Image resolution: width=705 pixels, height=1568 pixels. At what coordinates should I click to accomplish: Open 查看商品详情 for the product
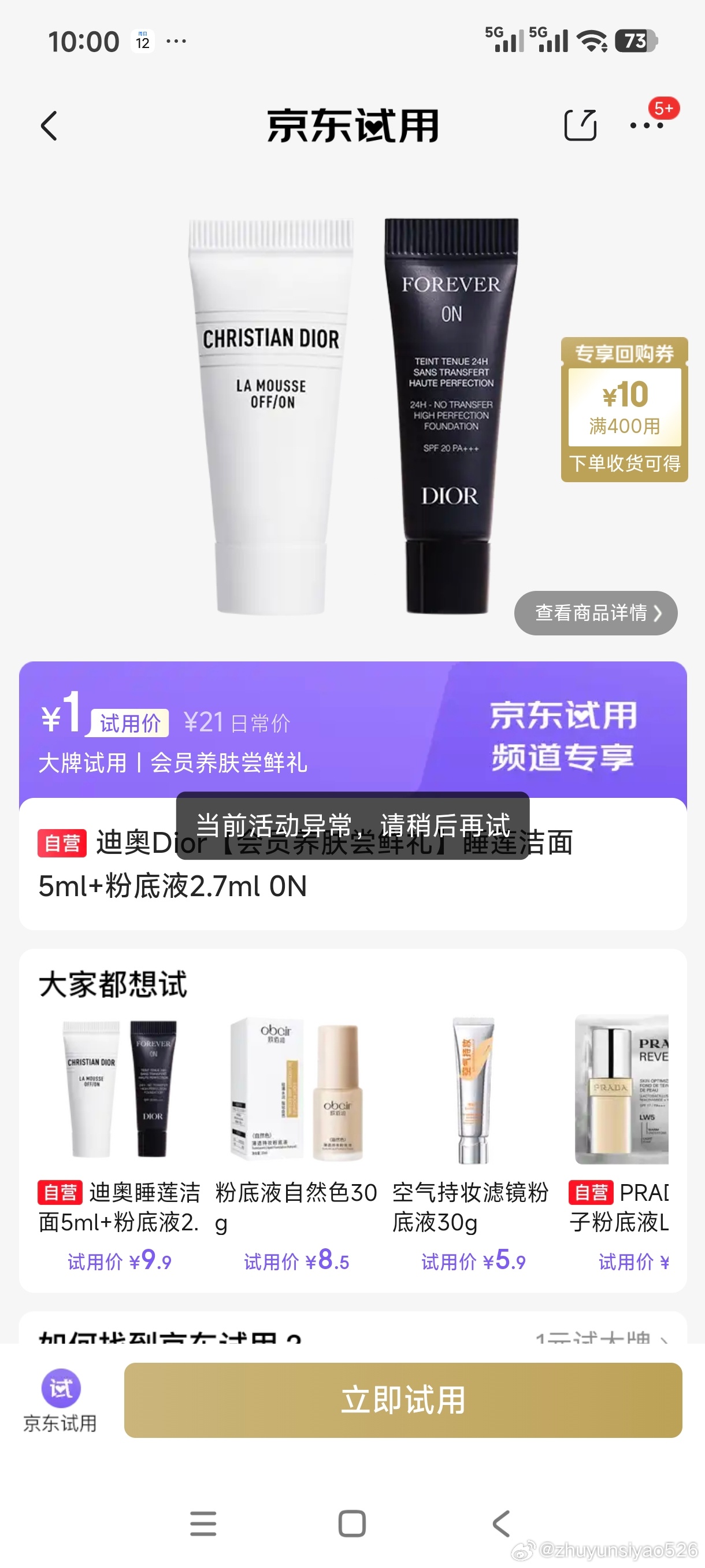[596, 613]
